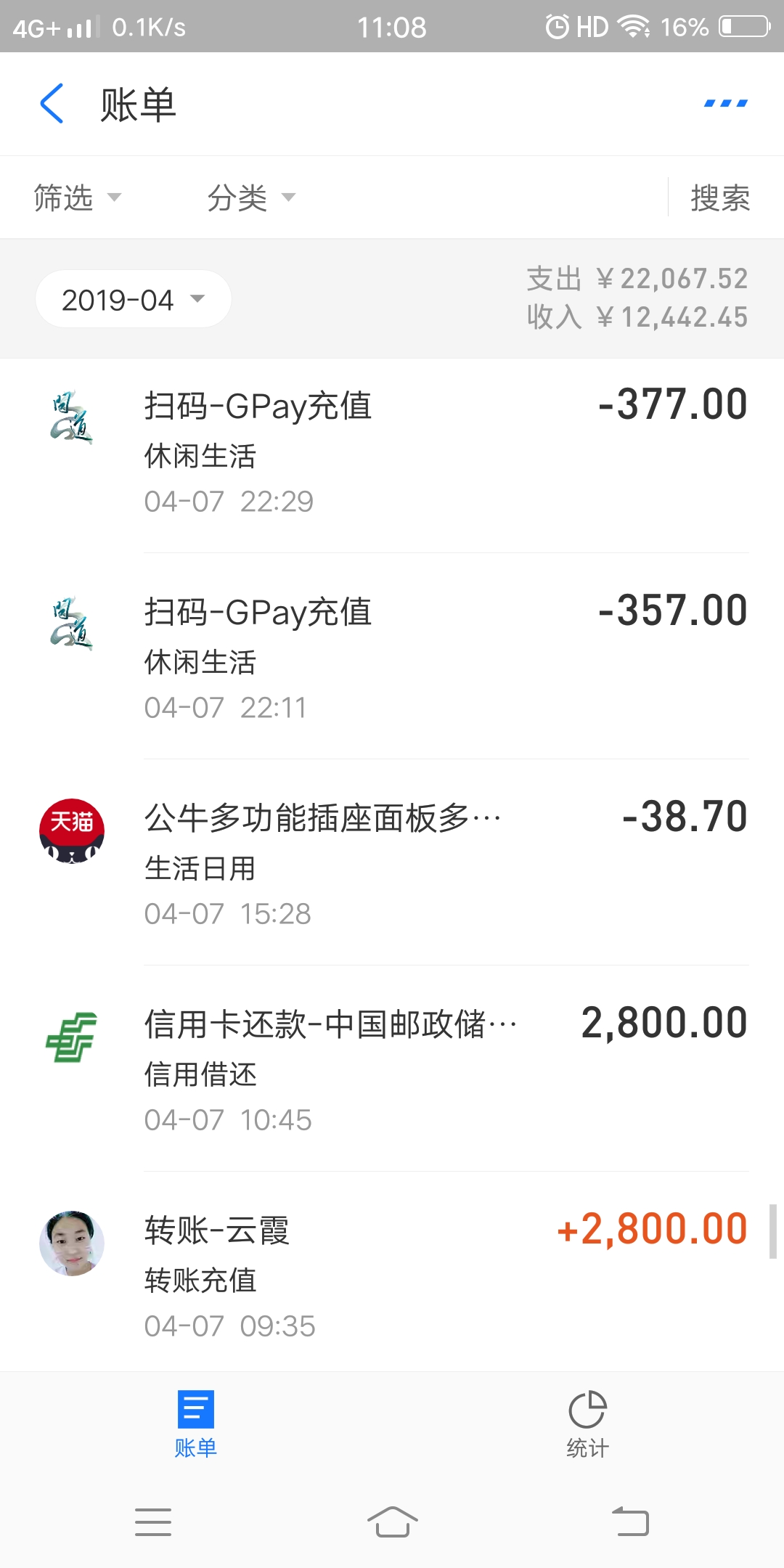The width and height of the screenshot is (784, 1568).
Task: Open the -357.00 扫码-GPay充值 transaction
Action: (392, 658)
